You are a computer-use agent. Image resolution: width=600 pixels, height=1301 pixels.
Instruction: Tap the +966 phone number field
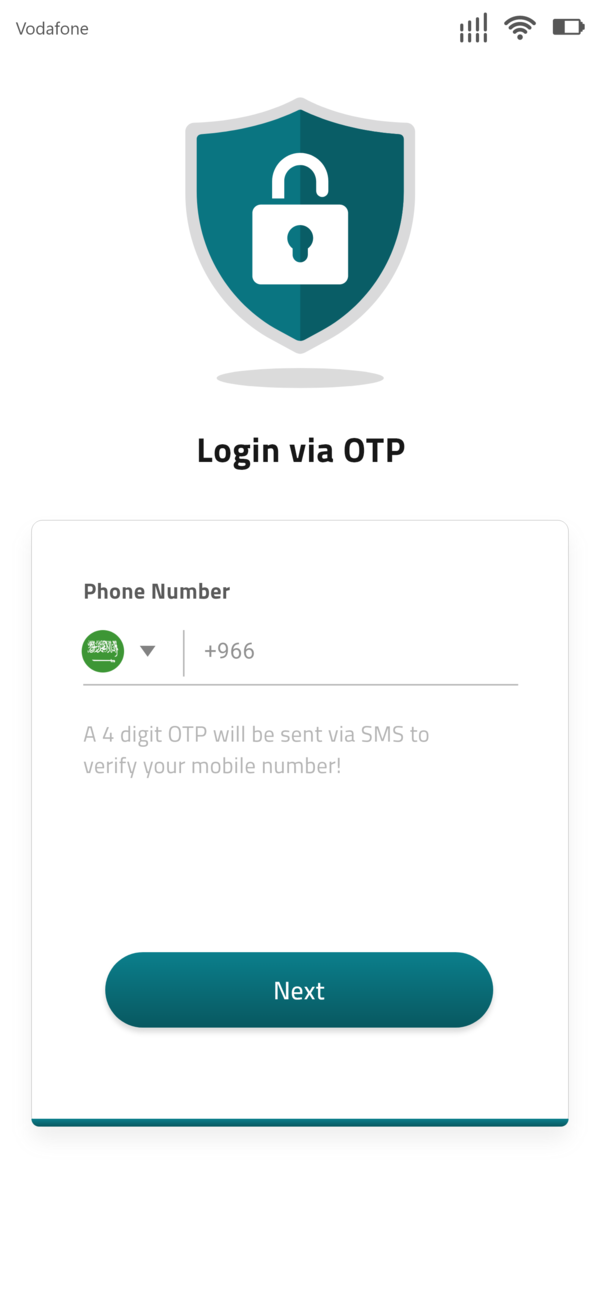tap(352, 651)
